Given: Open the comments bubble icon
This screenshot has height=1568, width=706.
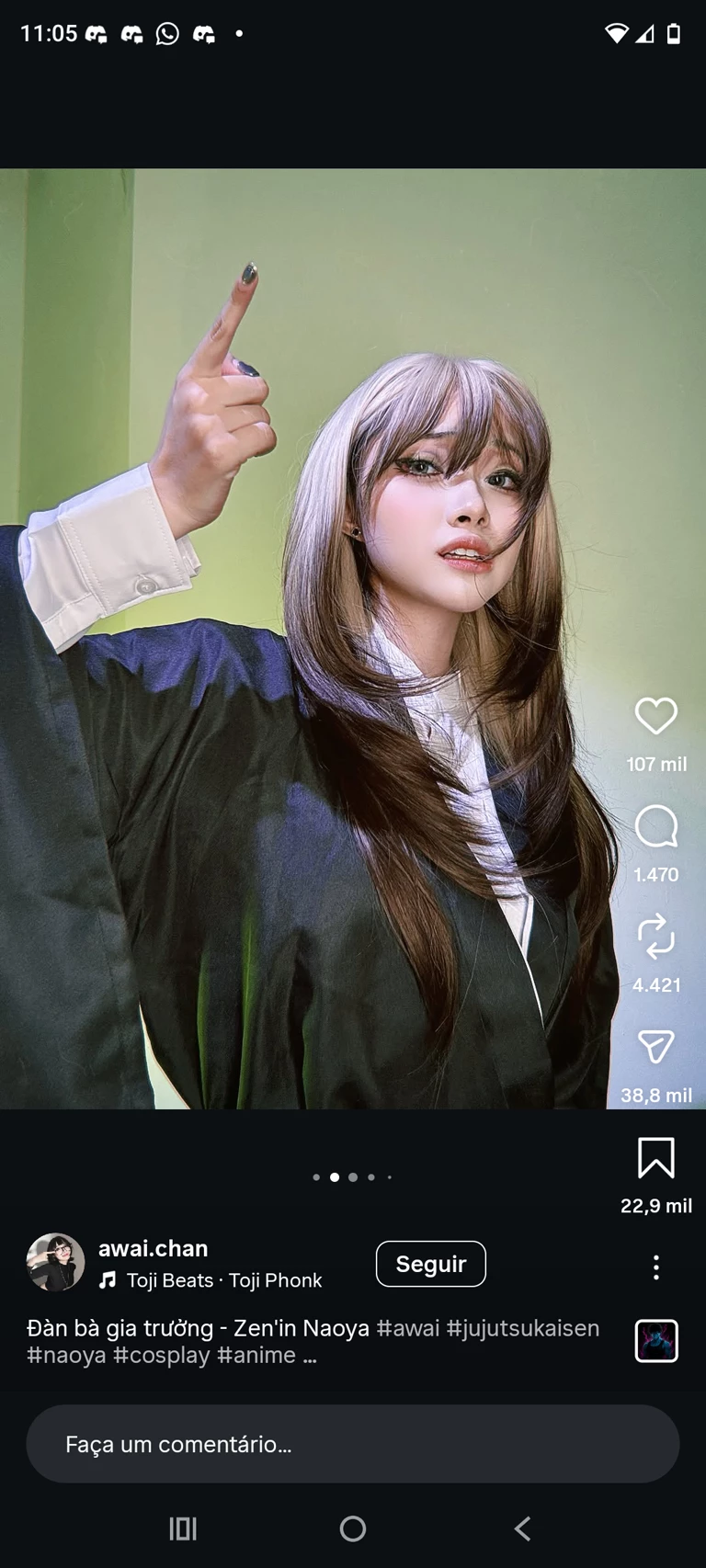Looking at the screenshot, I should coord(655,826).
